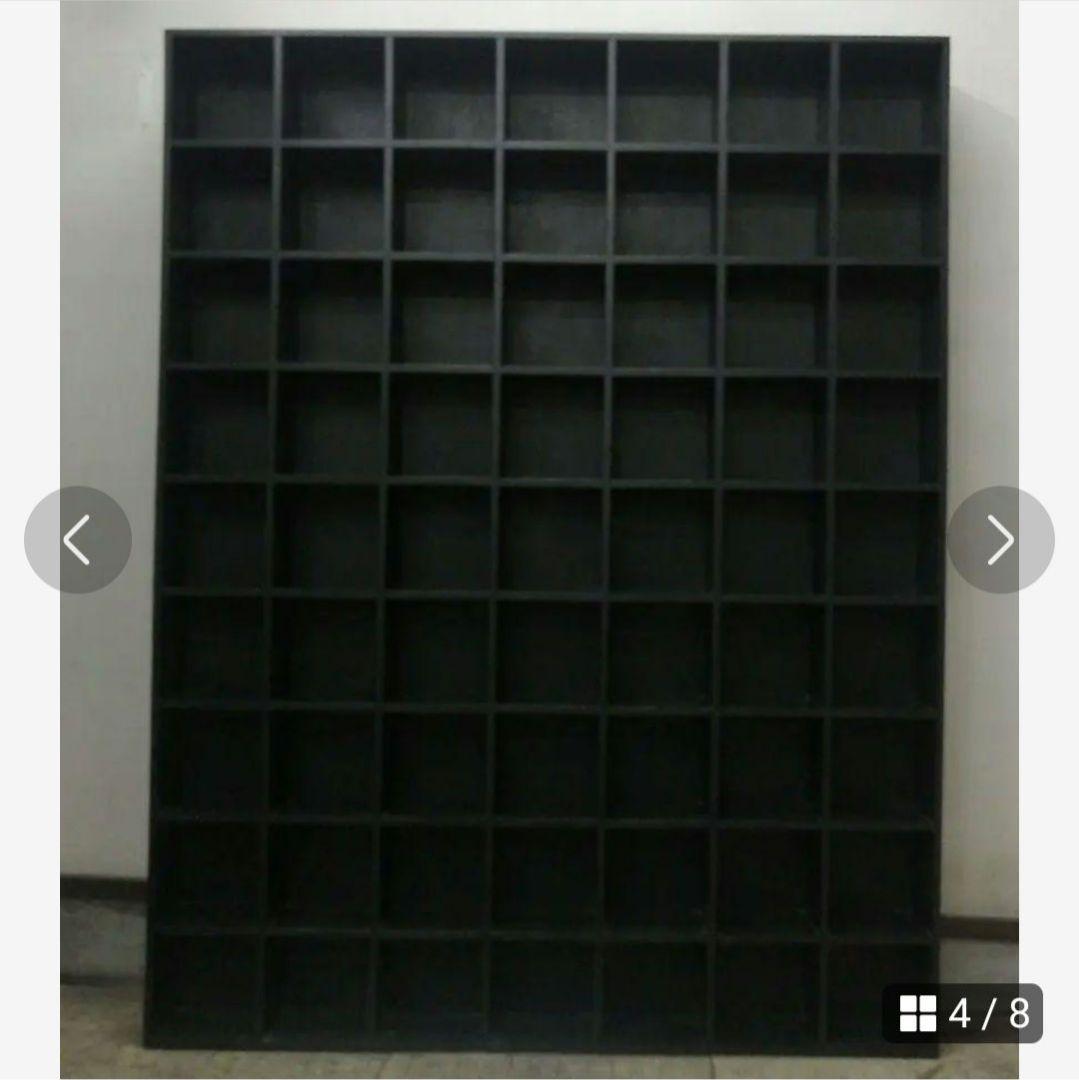
Task: Go to the previous product photo
Action: [x=78, y=540]
